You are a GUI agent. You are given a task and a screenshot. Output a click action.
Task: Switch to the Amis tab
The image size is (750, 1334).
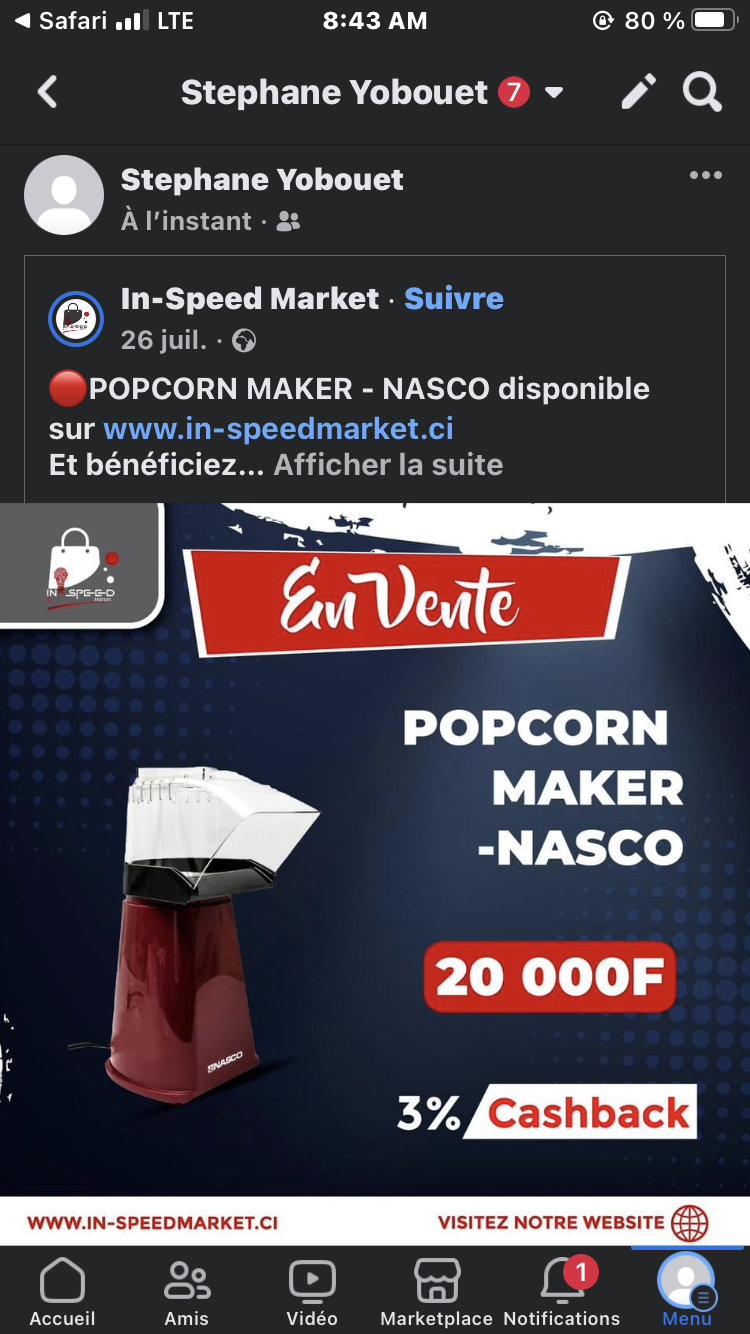pyautogui.click(x=187, y=1291)
